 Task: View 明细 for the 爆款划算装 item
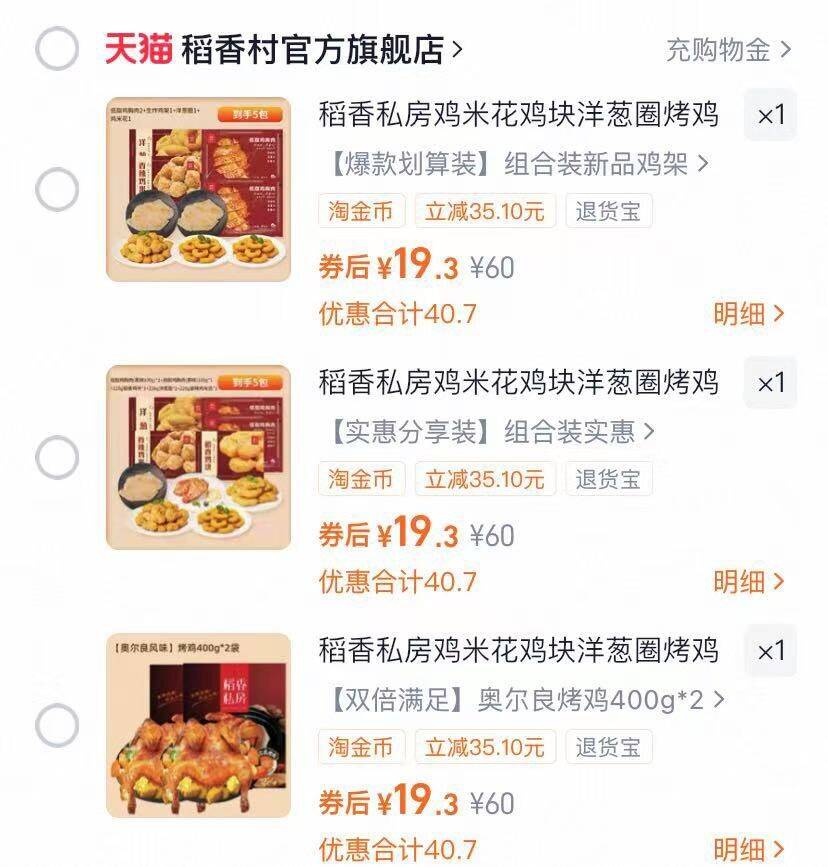point(748,314)
